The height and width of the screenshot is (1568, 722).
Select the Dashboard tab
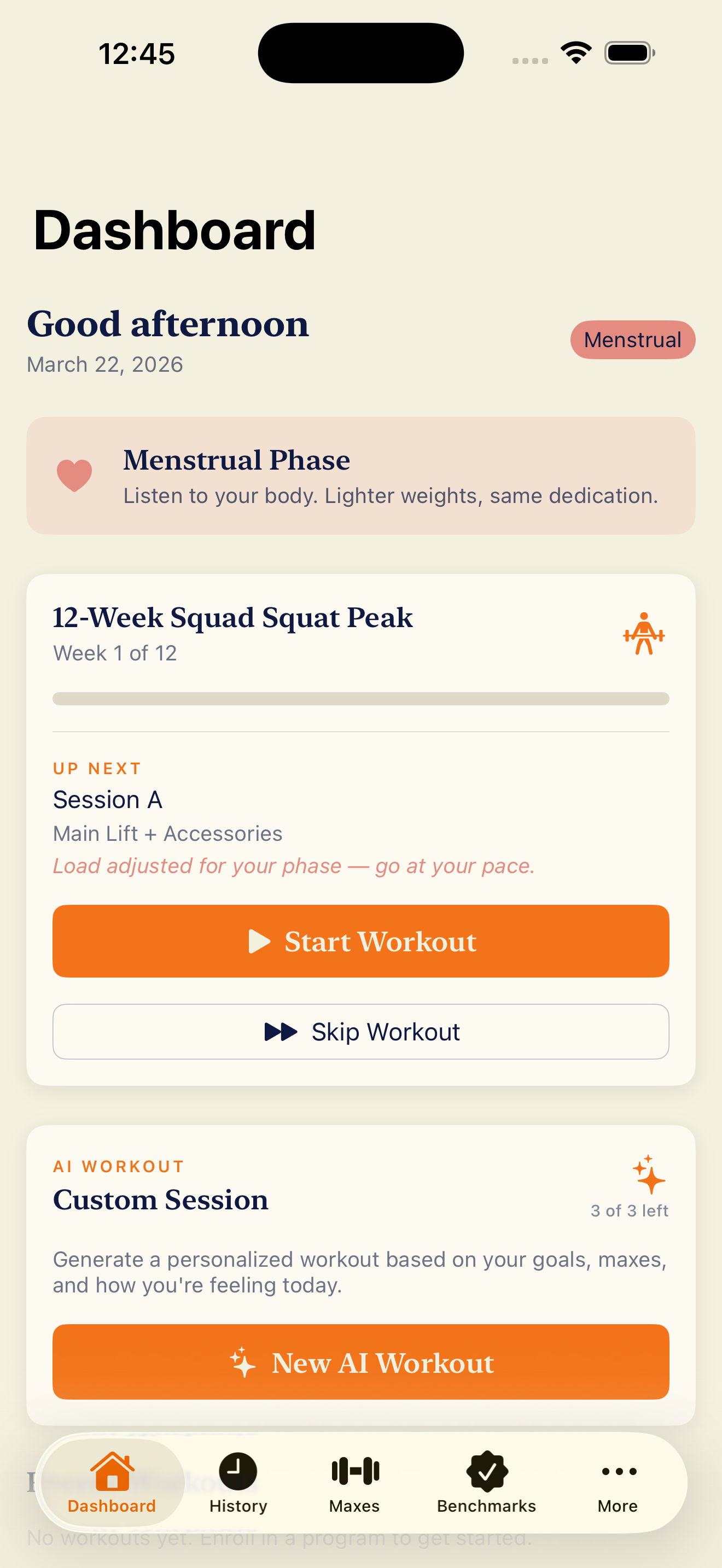point(112,1482)
